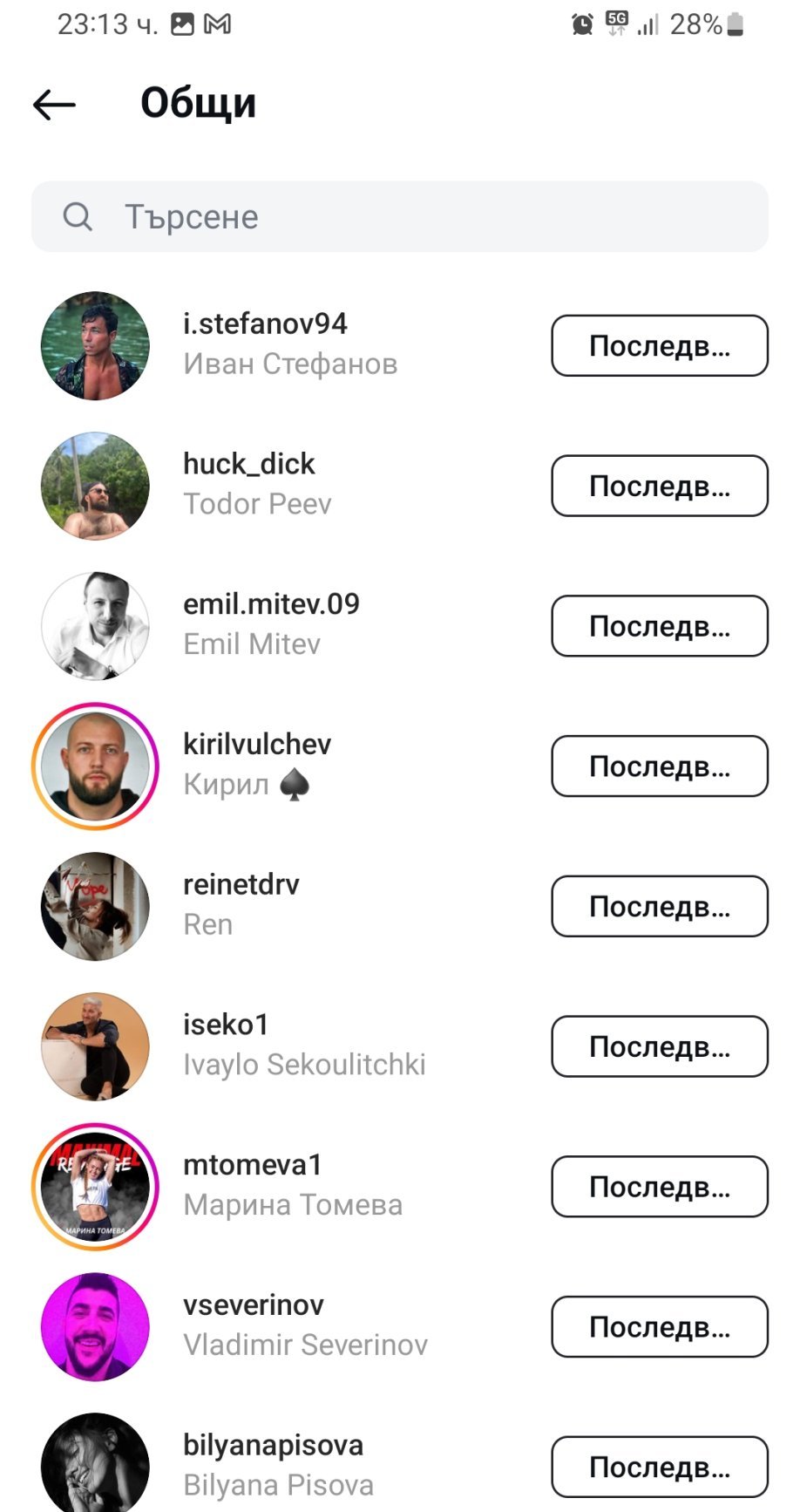Open emil.mitev.09 profile
Viewport: 800px width, 1512px height.
pyautogui.click(x=270, y=624)
